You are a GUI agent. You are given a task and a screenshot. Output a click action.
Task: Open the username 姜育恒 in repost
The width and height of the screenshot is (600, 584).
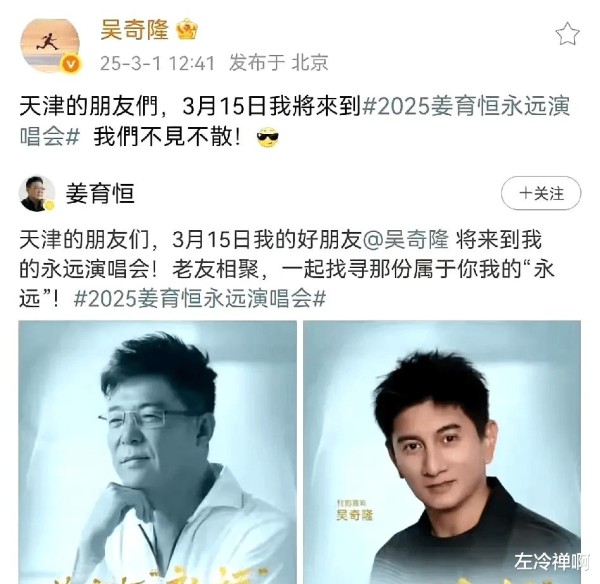pyautogui.click(x=100, y=194)
